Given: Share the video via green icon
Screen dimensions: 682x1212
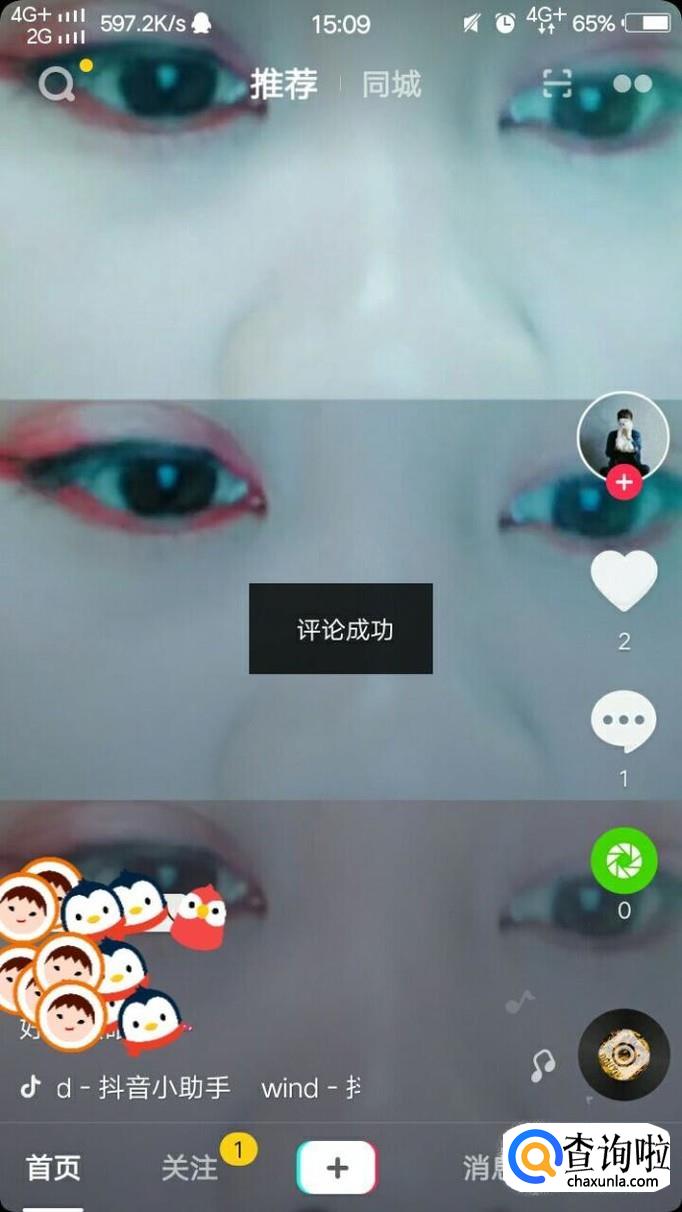Looking at the screenshot, I should click(x=624, y=860).
